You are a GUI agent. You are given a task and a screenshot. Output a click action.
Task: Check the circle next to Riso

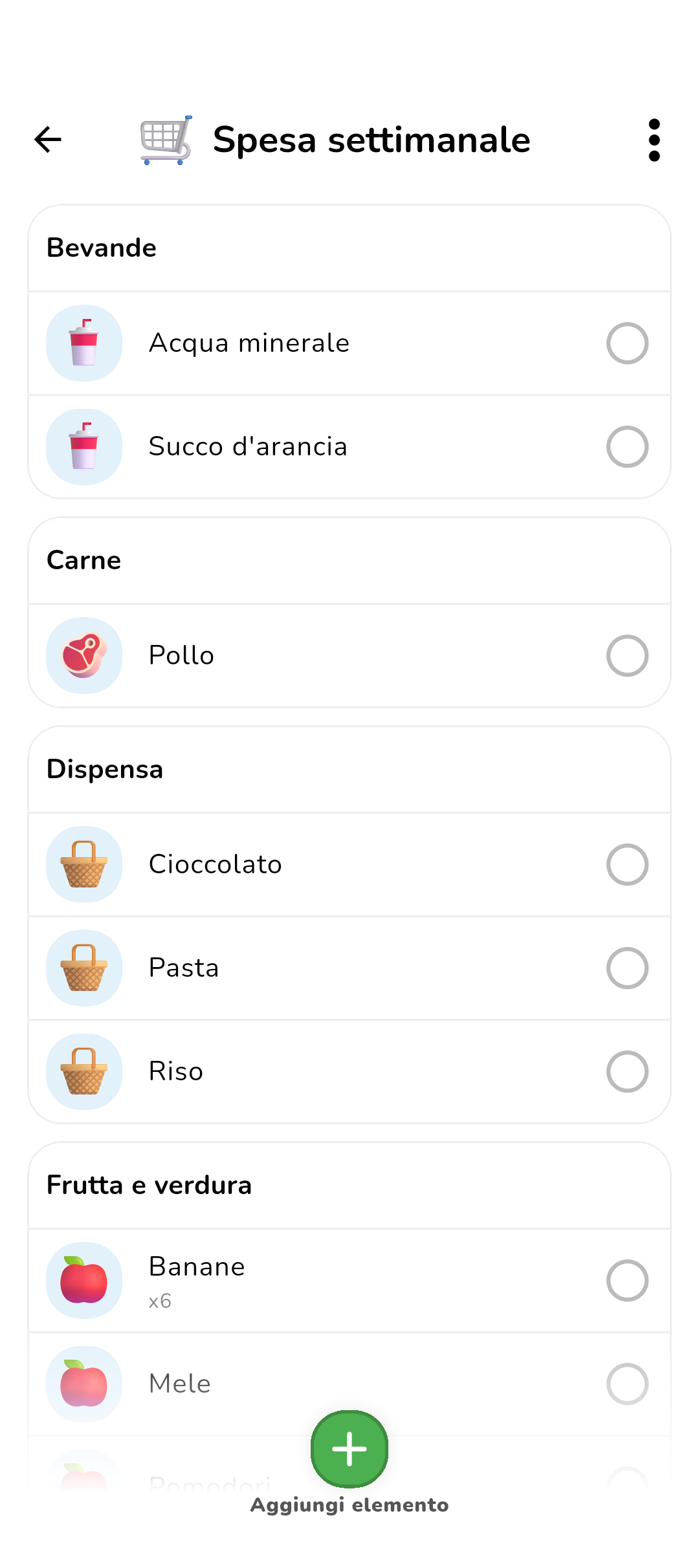click(x=627, y=1071)
